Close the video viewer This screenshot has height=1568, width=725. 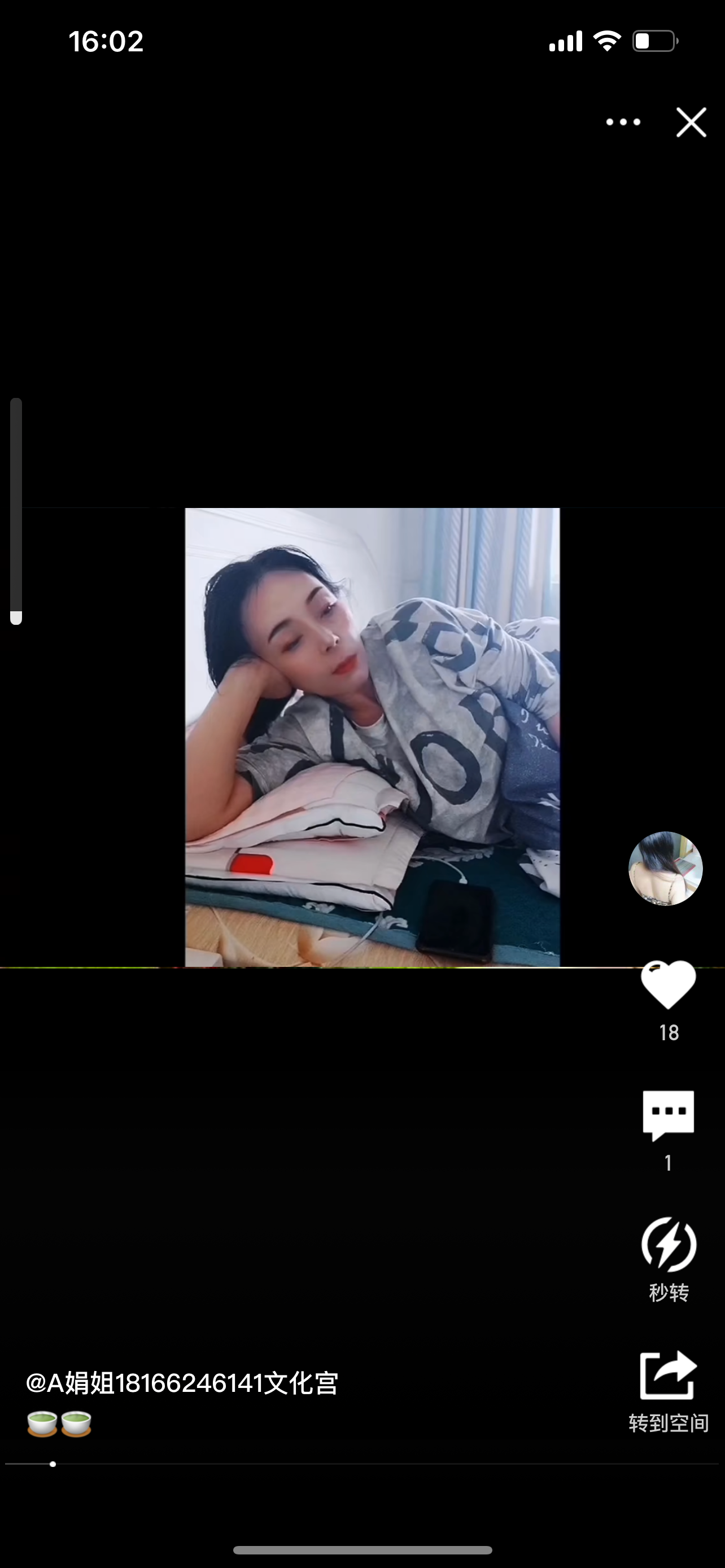tap(691, 122)
